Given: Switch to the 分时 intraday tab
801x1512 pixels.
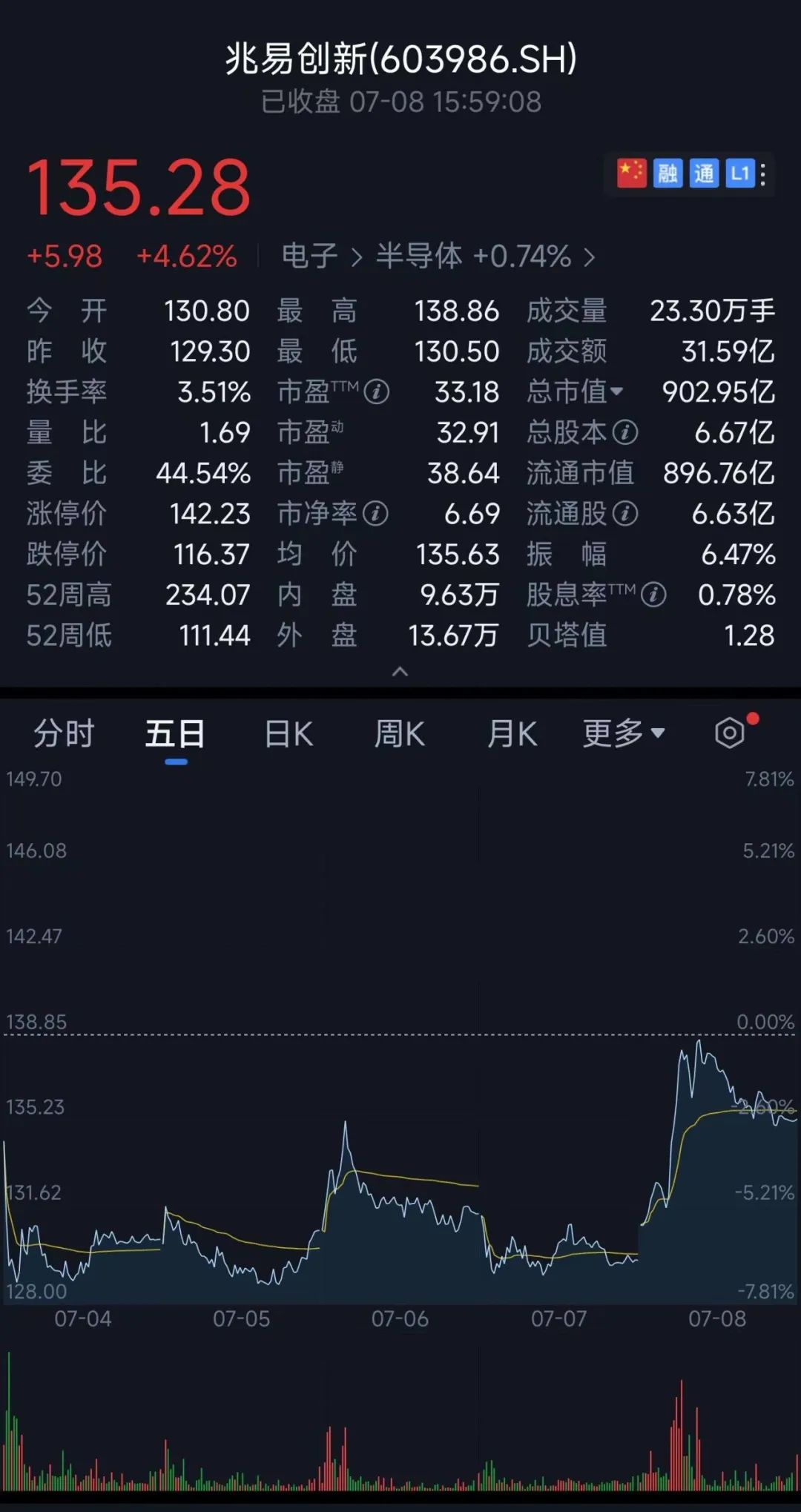Looking at the screenshot, I should click(63, 733).
